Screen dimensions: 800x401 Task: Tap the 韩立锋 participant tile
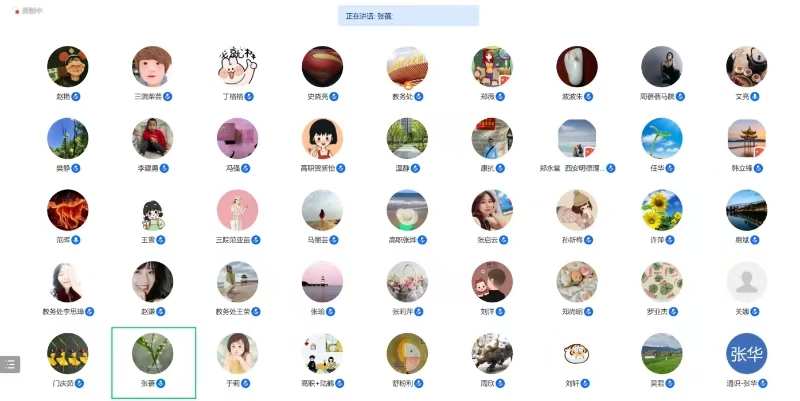pos(747,139)
